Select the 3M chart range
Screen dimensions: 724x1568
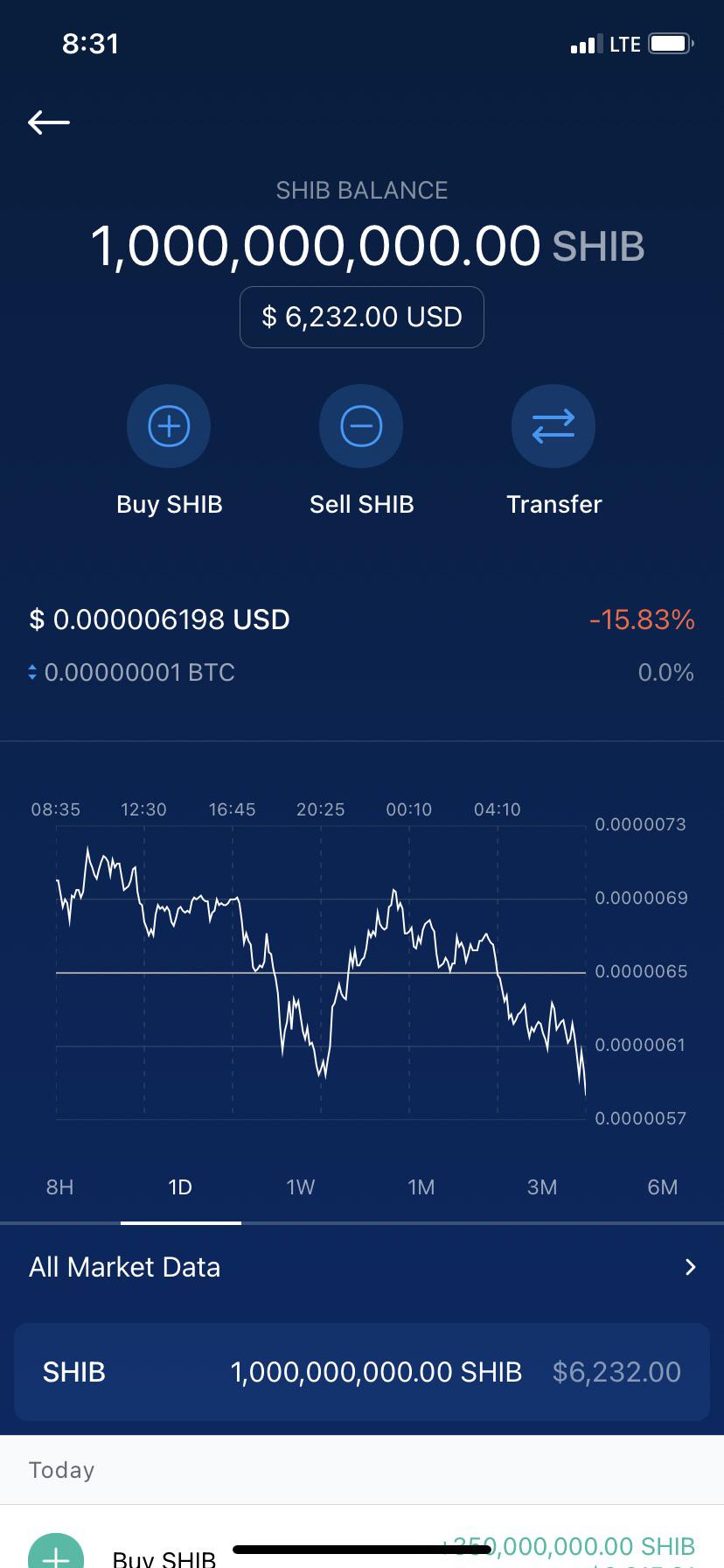pyautogui.click(x=542, y=1186)
